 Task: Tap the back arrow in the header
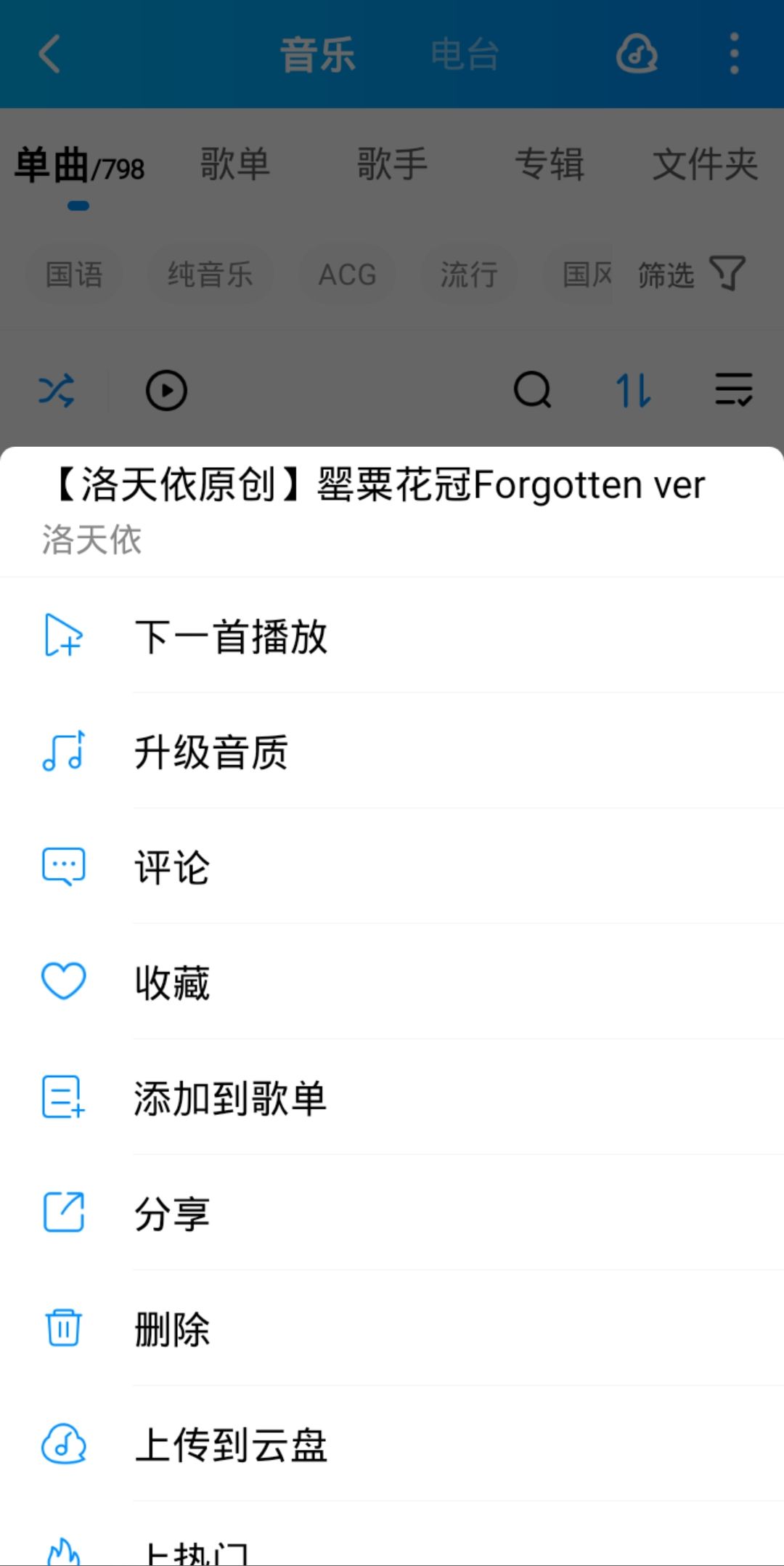pyautogui.click(x=49, y=54)
